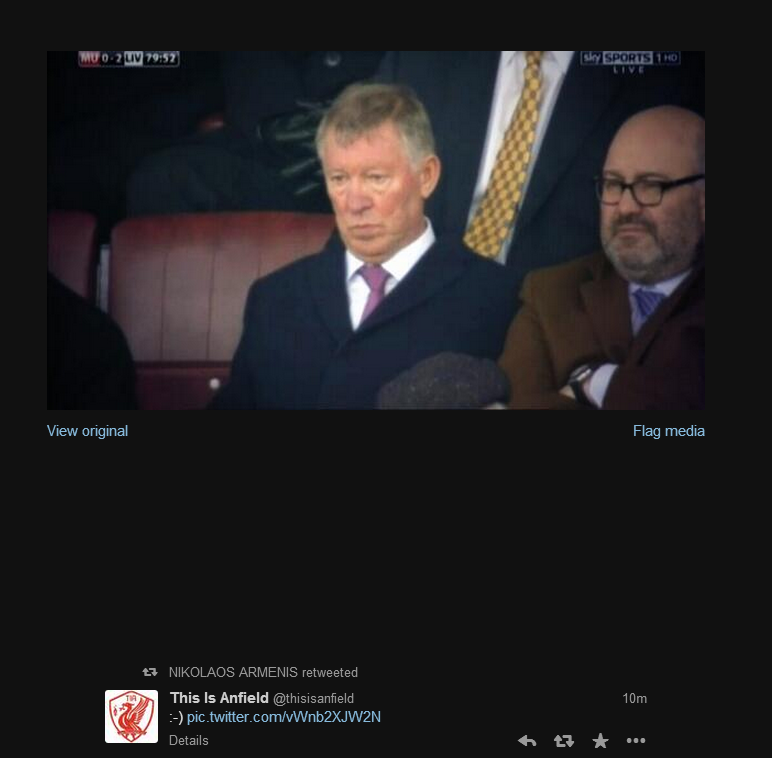Open This Is Anfield profile avatar
The height and width of the screenshot is (758, 772).
131,716
